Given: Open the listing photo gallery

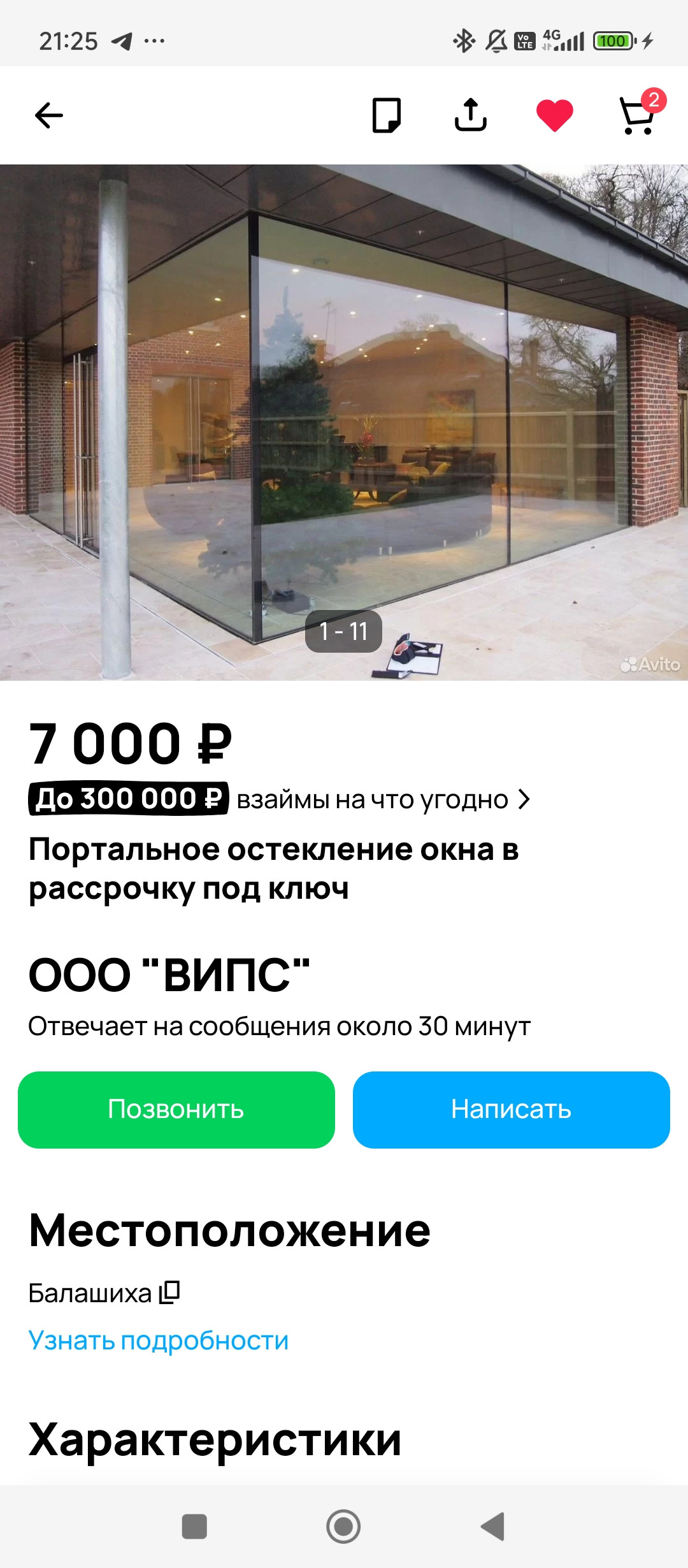Looking at the screenshot, I should coord(344,421).
